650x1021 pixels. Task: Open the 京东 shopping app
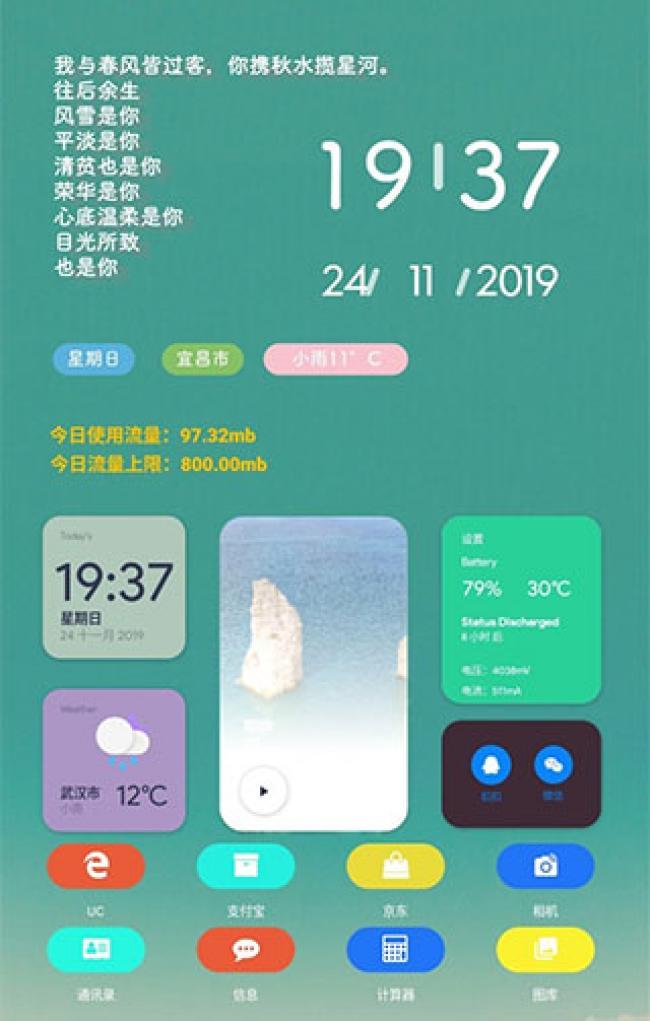point(395,866)
